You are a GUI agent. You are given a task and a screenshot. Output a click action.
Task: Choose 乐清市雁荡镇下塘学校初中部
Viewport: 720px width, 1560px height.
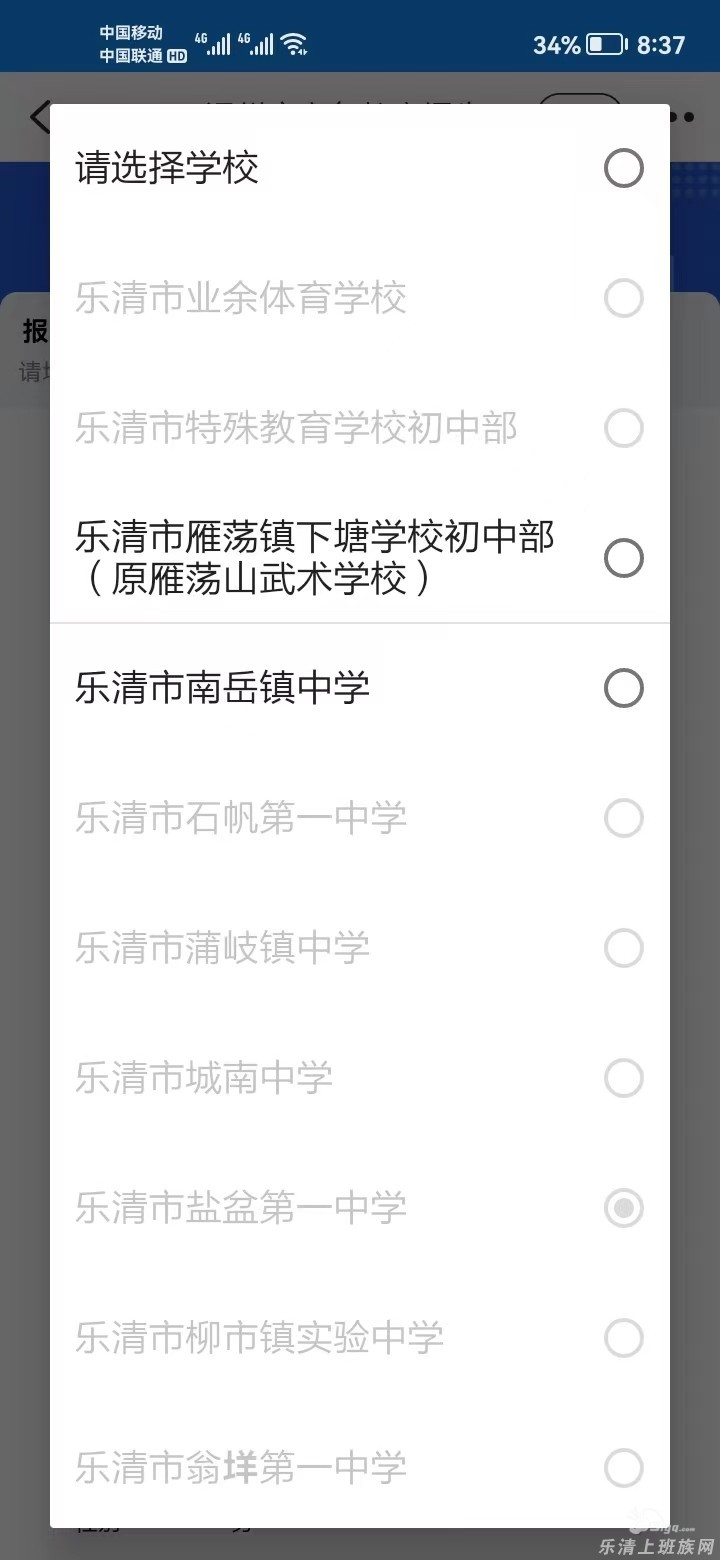[x=360, y=558]
